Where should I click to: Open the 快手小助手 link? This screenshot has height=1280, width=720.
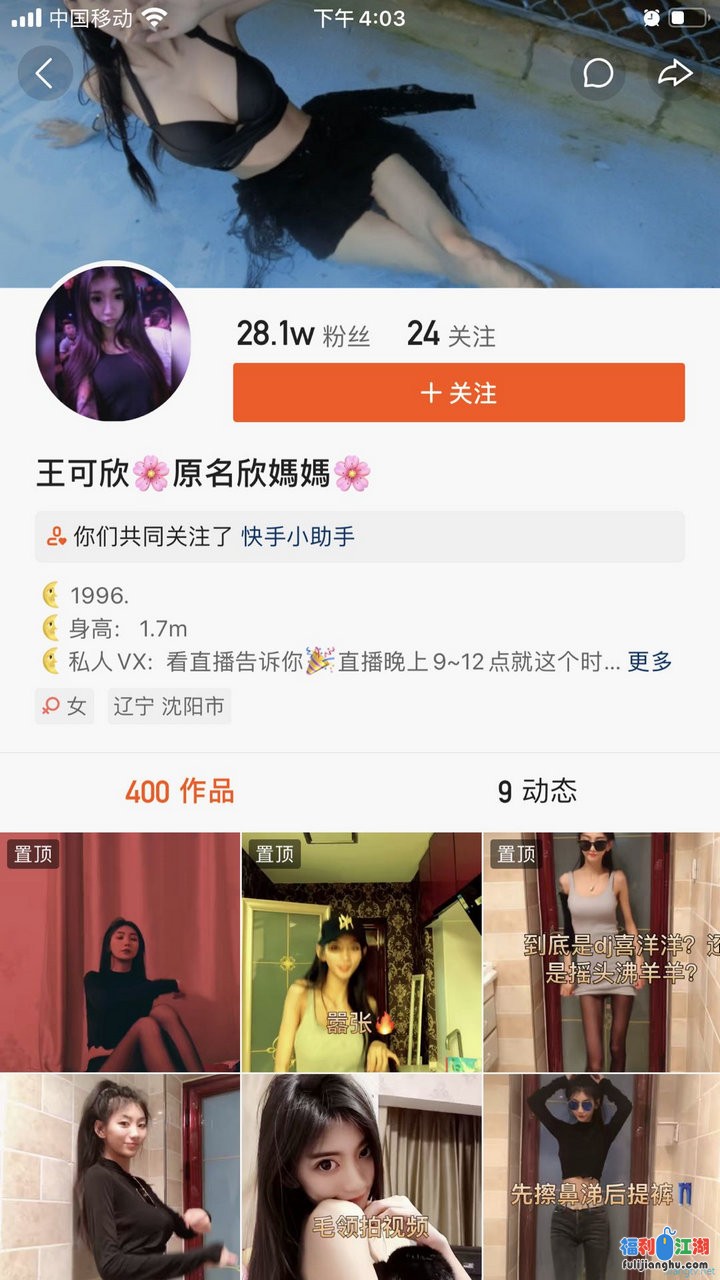pos(298,537)
